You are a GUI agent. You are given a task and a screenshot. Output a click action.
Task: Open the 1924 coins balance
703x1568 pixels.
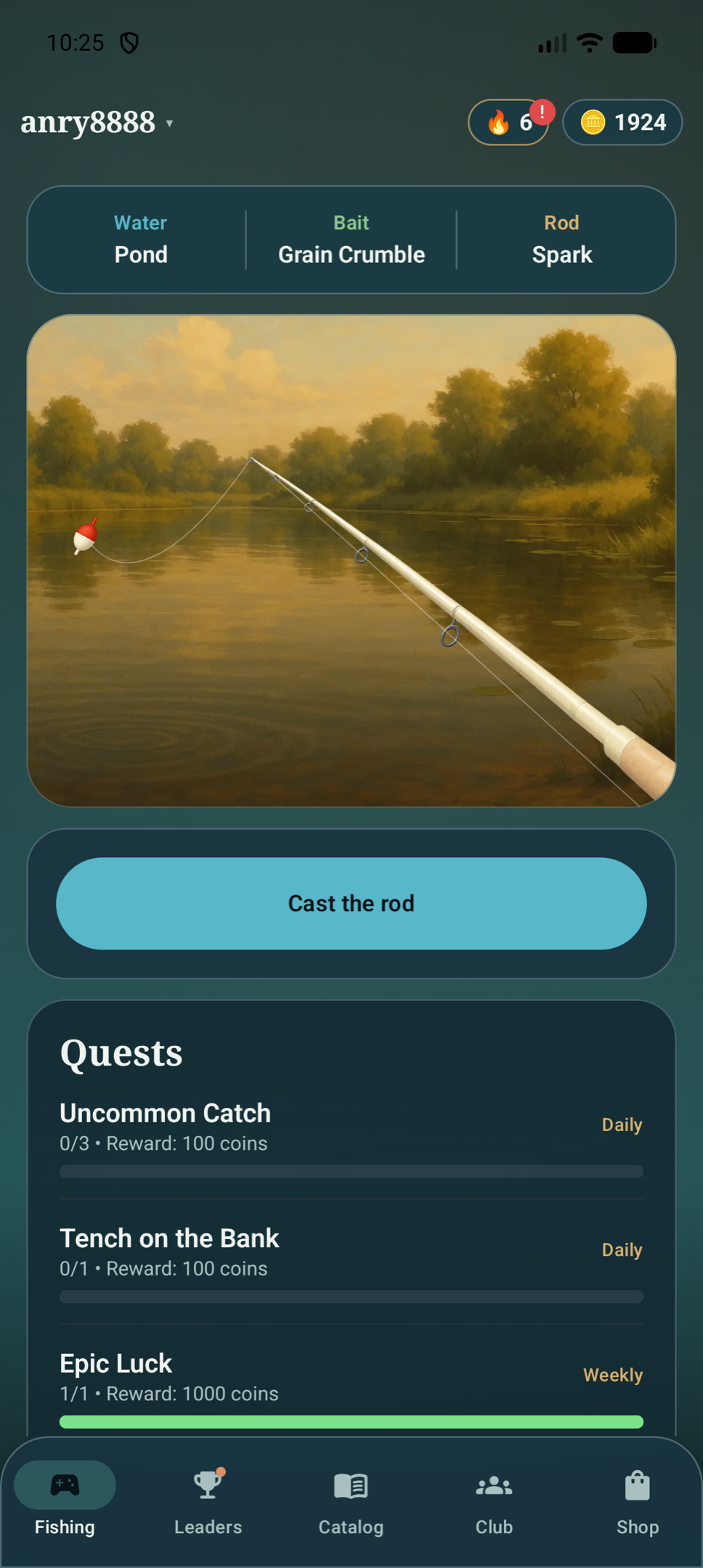[x=622, y=123]
